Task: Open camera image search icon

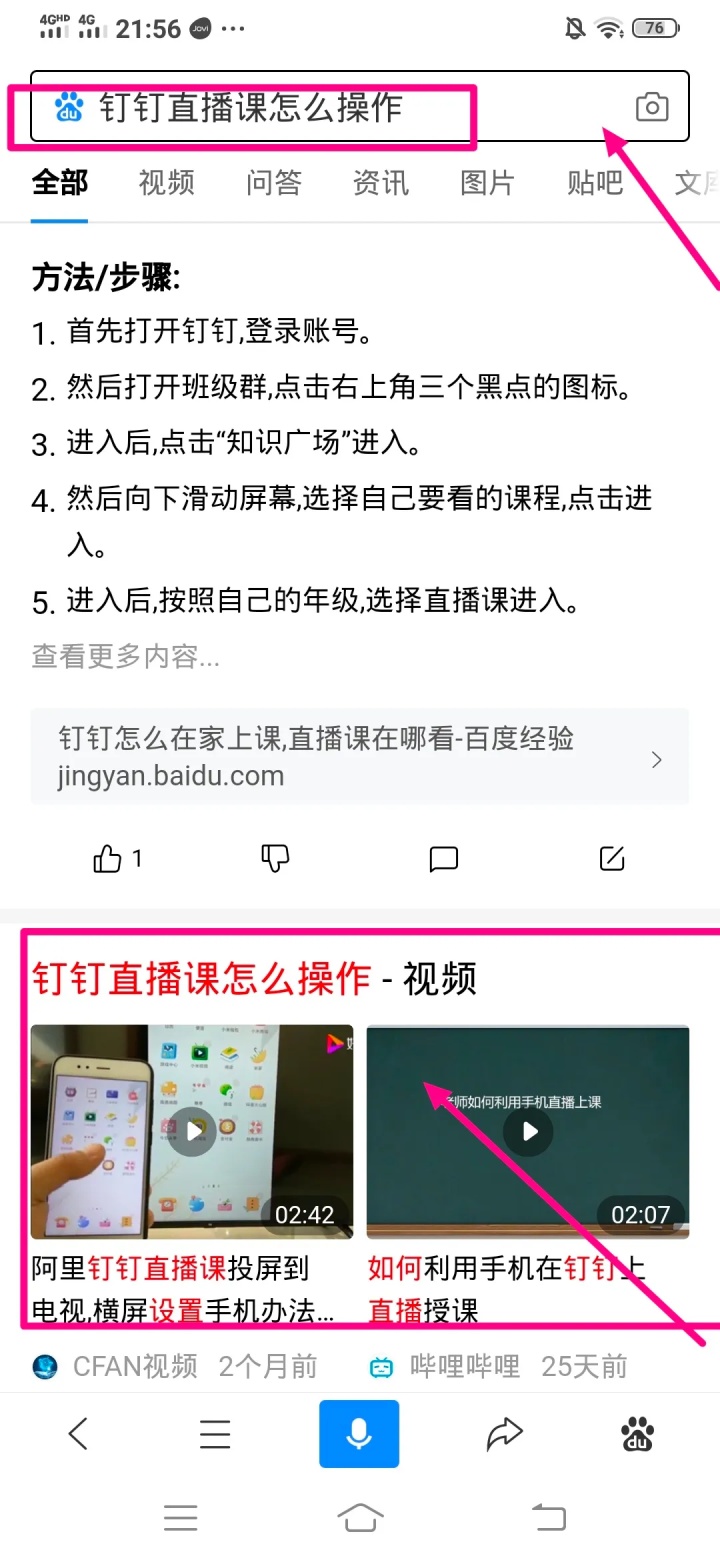Action: pyautogui.click(x=652, y=107)
